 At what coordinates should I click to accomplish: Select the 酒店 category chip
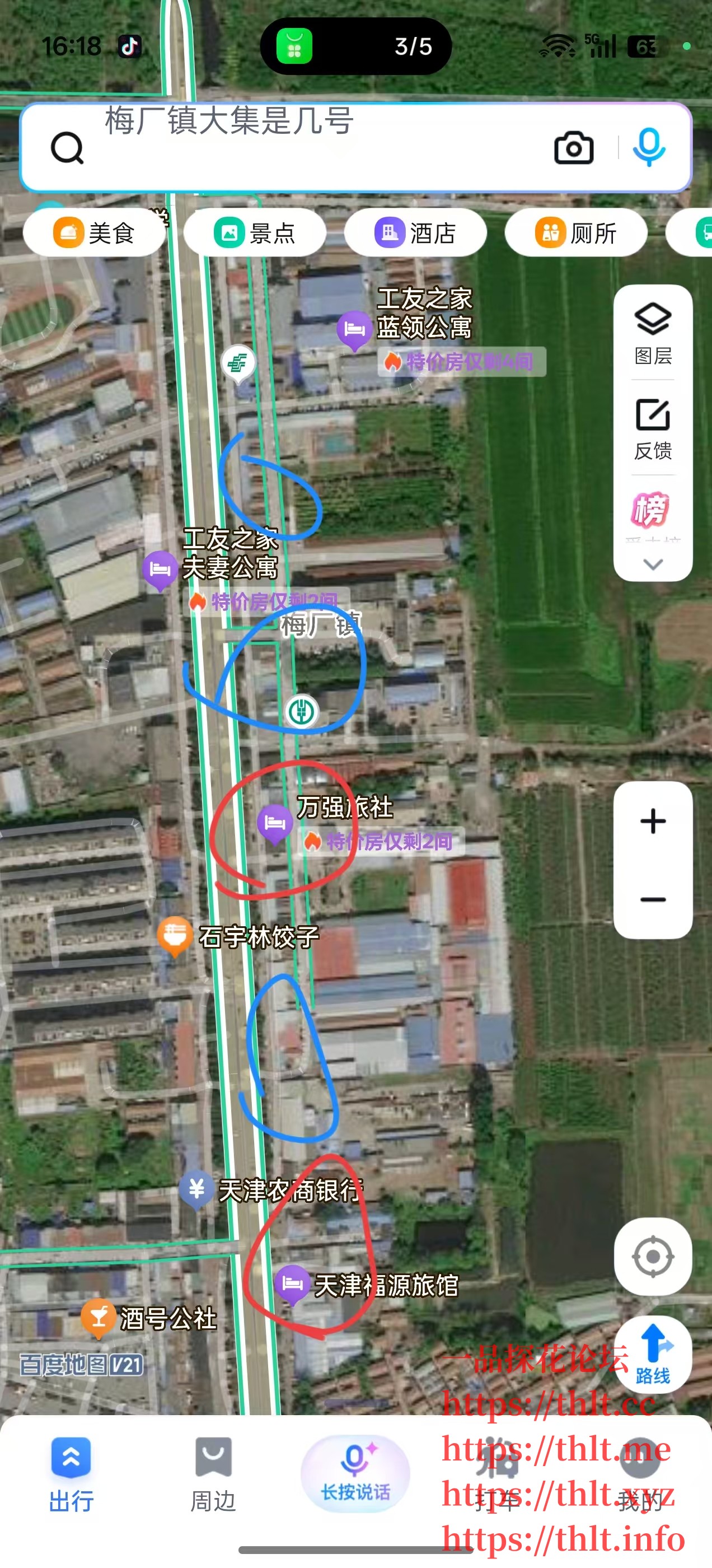click(x=416, y=233)
